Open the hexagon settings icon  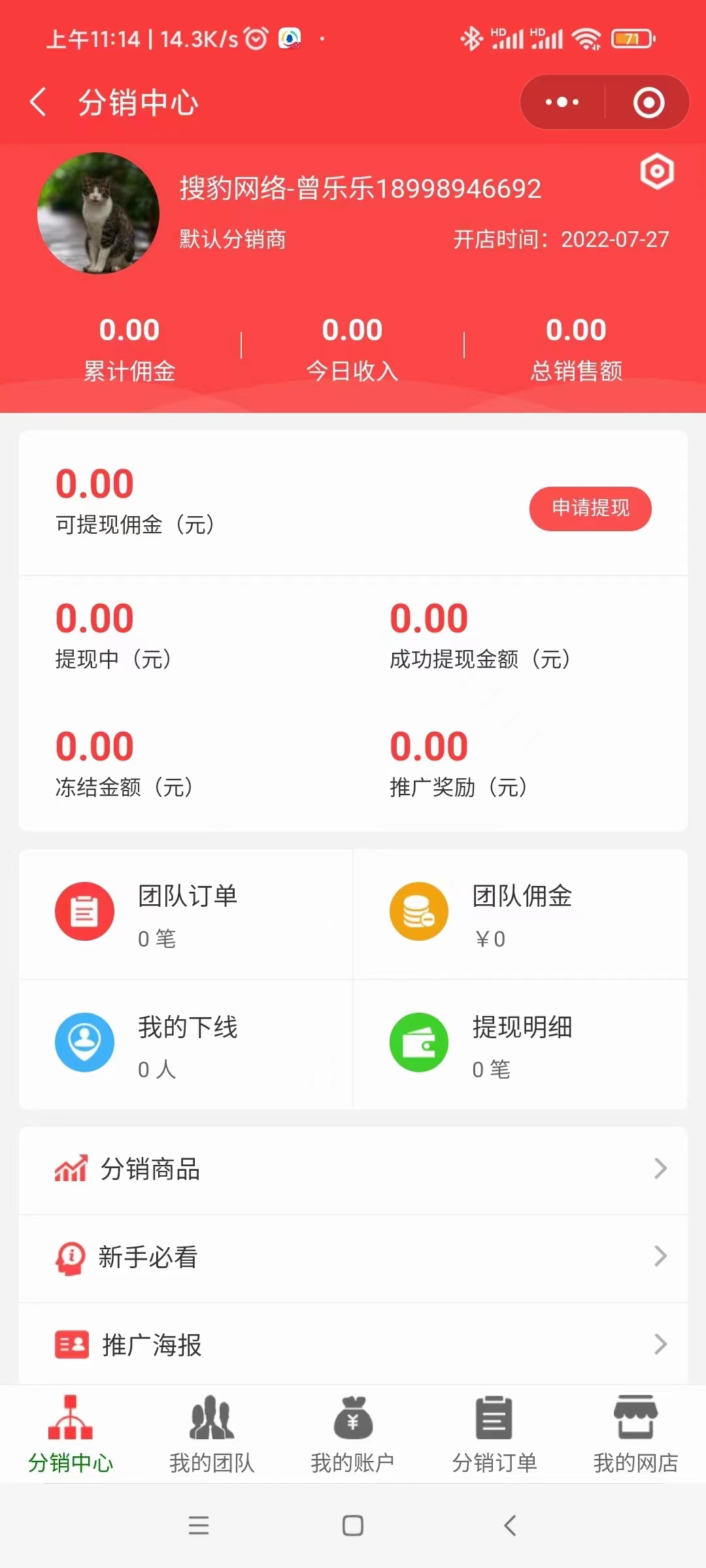point(656,172)
